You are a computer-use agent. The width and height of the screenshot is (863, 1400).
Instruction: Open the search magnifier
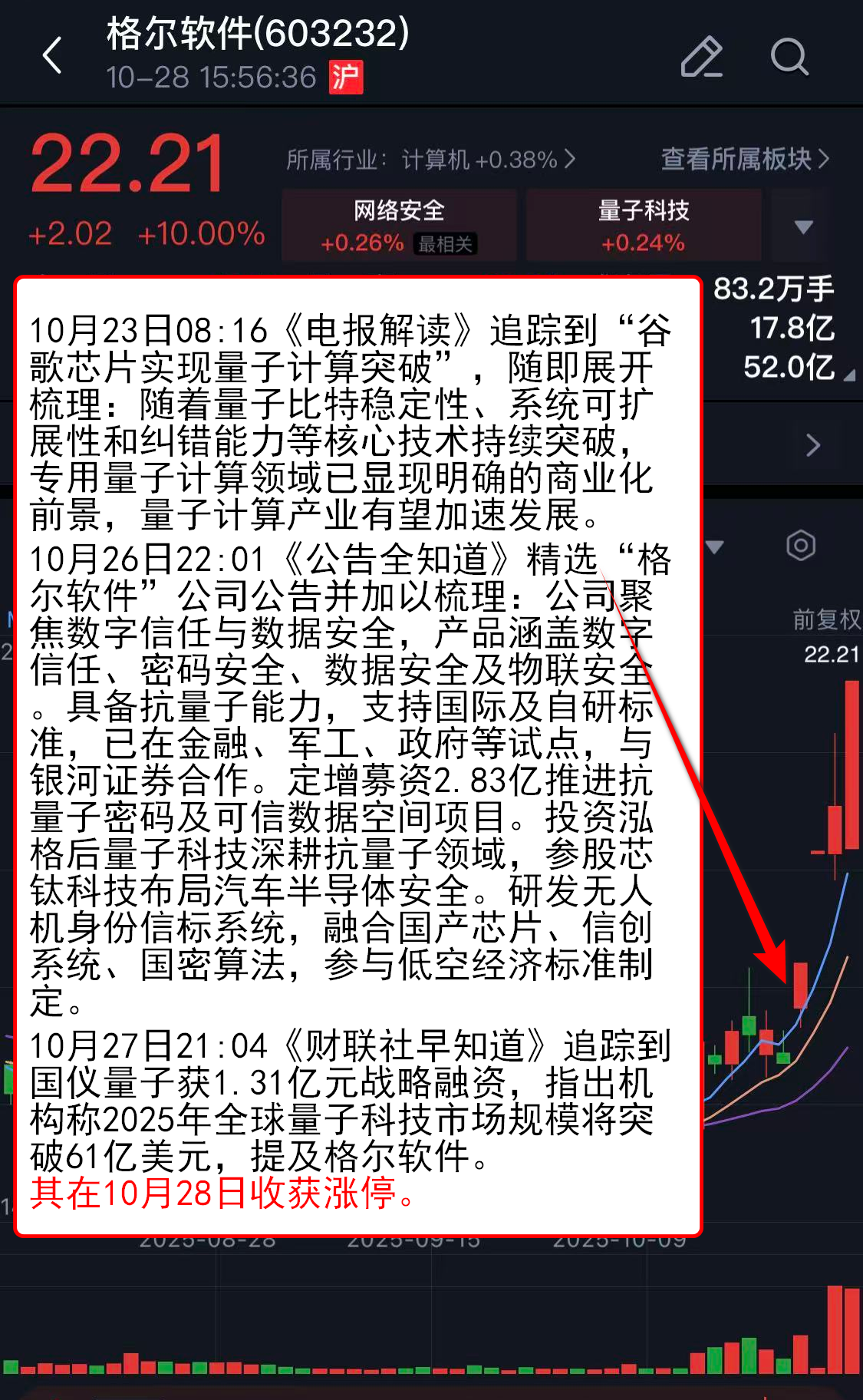(x=789, y=57)
